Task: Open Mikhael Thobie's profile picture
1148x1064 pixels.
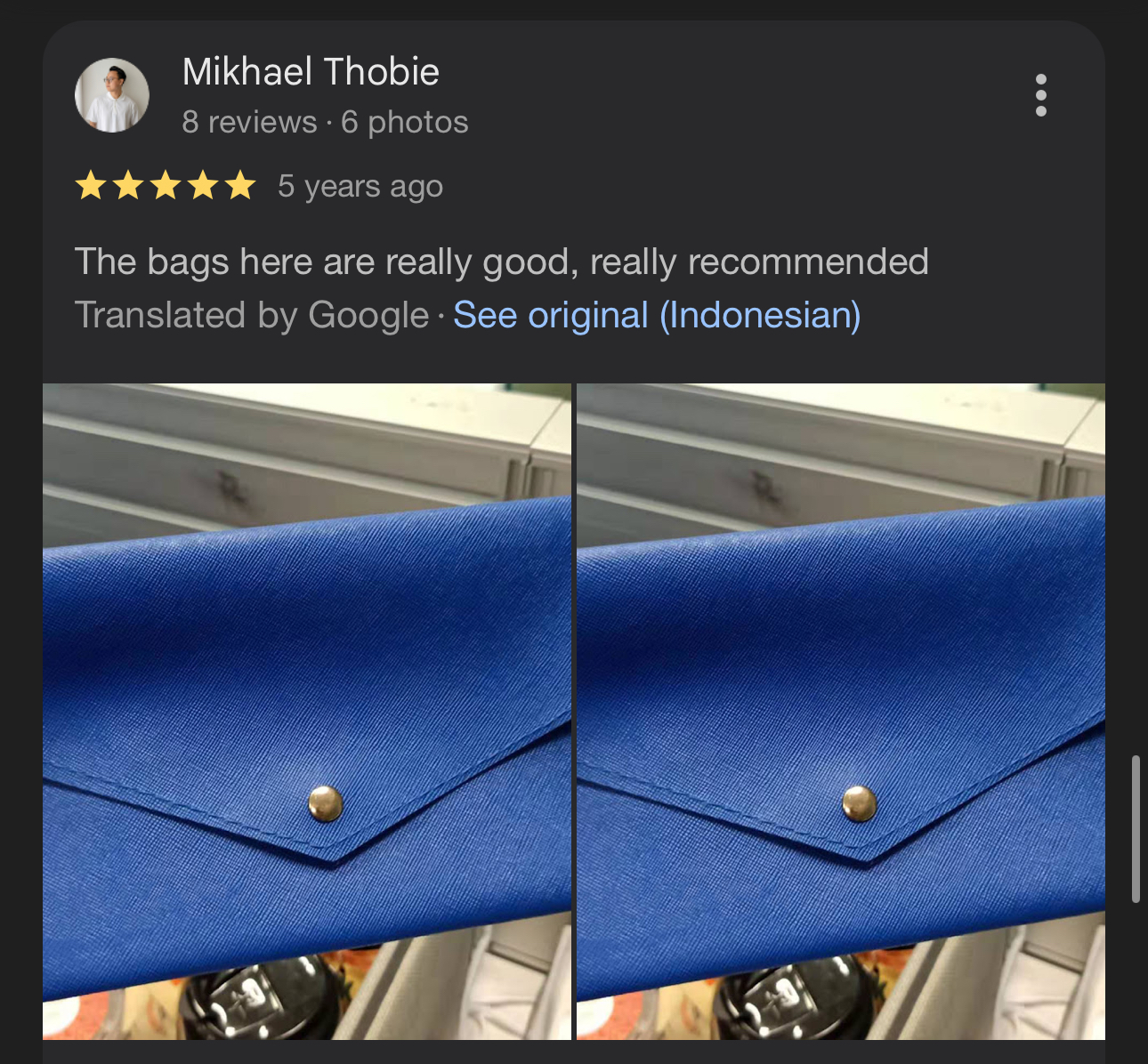Action: [112, 95]
